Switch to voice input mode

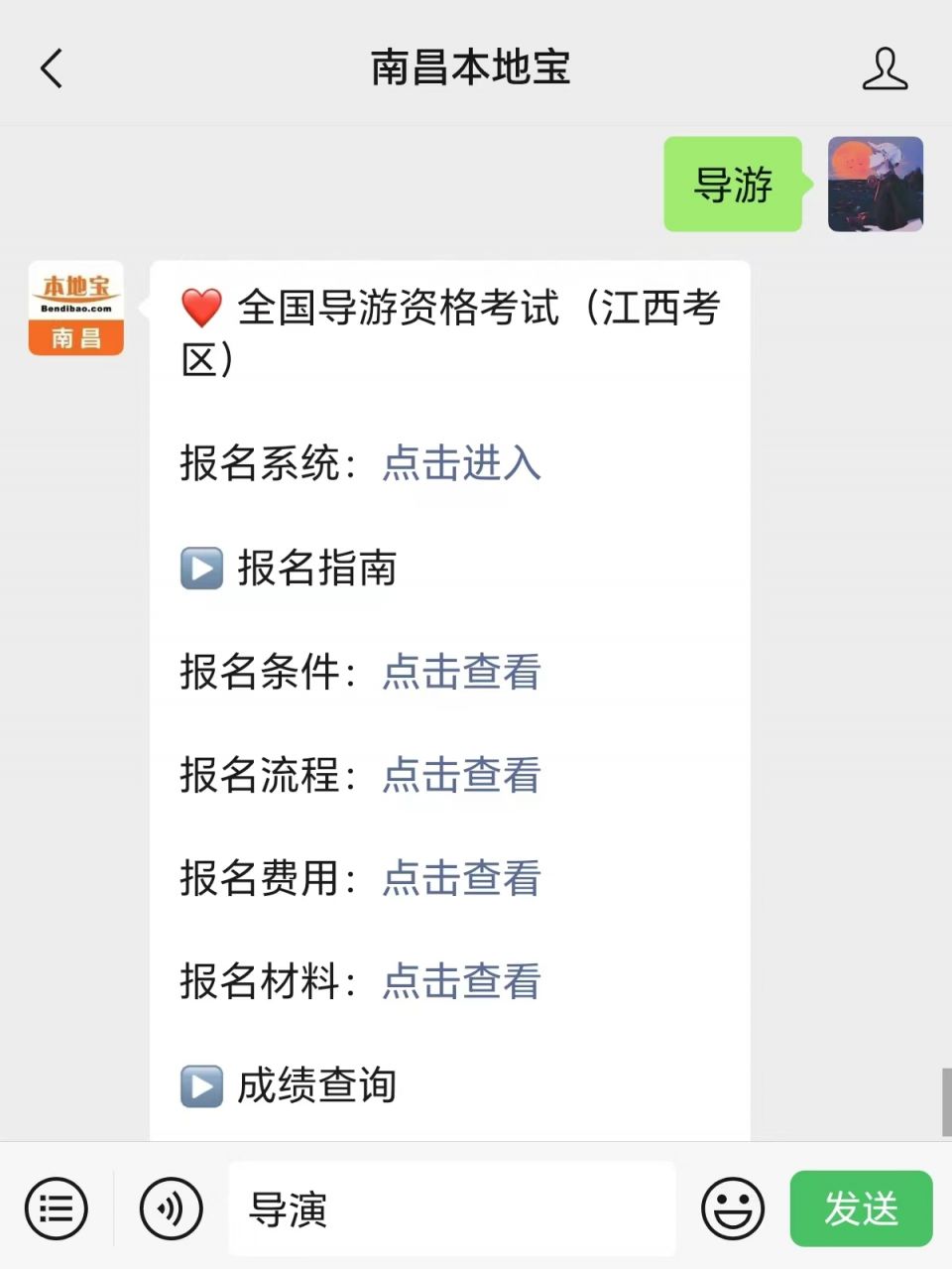172,1208
